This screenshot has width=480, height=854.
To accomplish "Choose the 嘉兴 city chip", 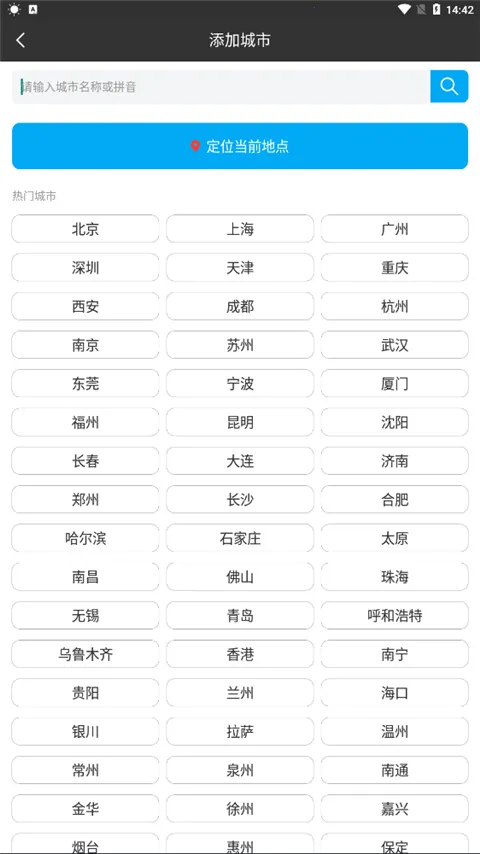I will coord(394,809).
